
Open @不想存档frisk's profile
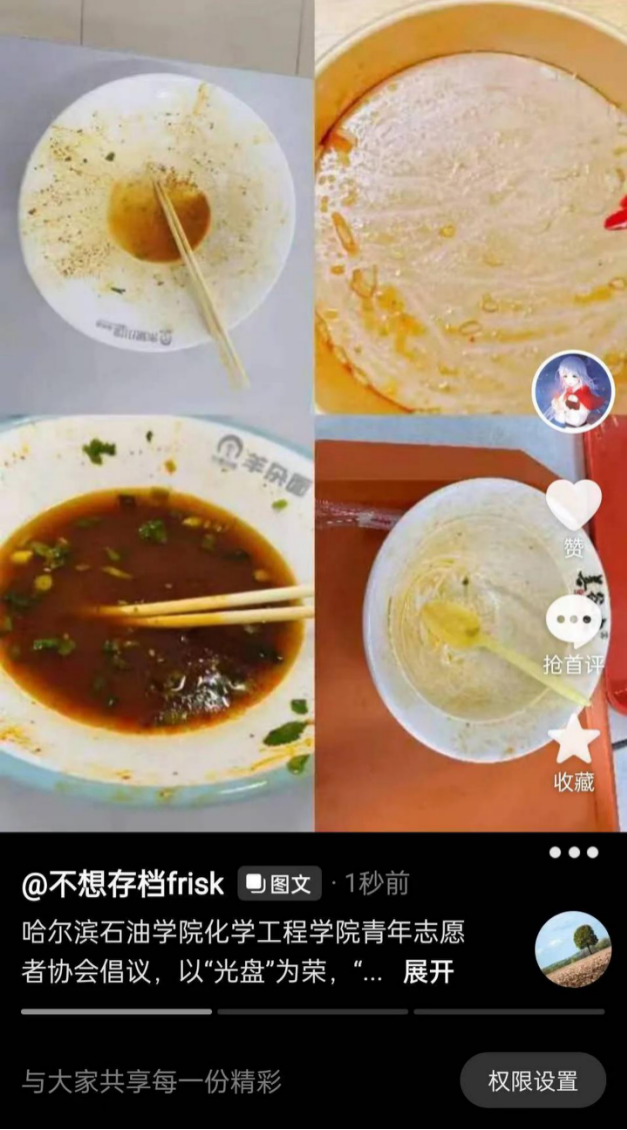coord(123,883)
